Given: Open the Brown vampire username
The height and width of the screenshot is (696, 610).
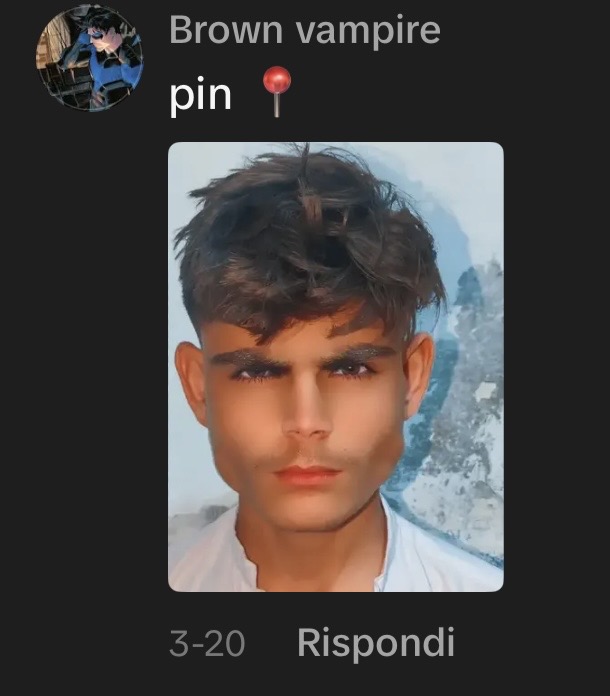Looking at the screenshot, I should 304,30.
